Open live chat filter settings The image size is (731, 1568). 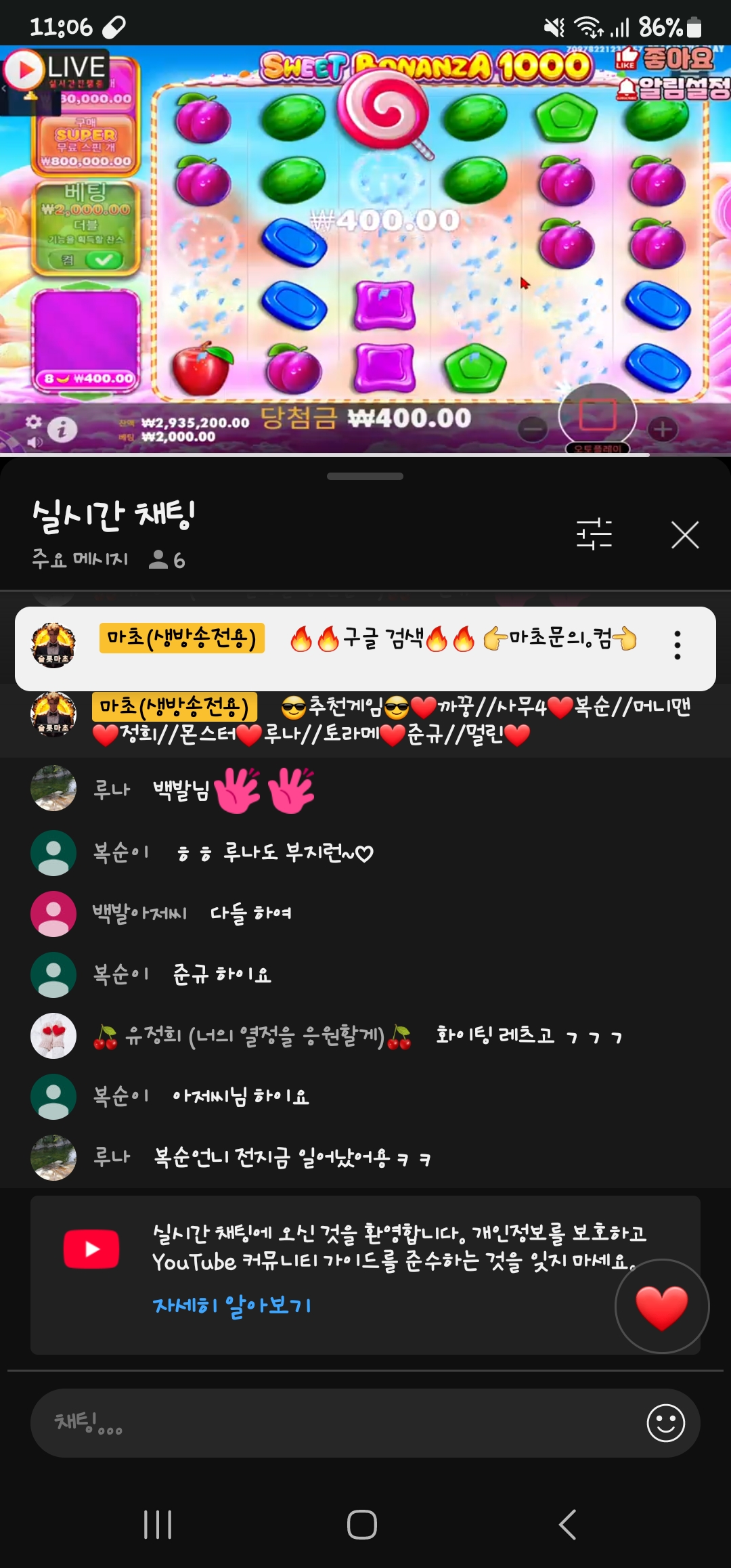coord(594,534)
